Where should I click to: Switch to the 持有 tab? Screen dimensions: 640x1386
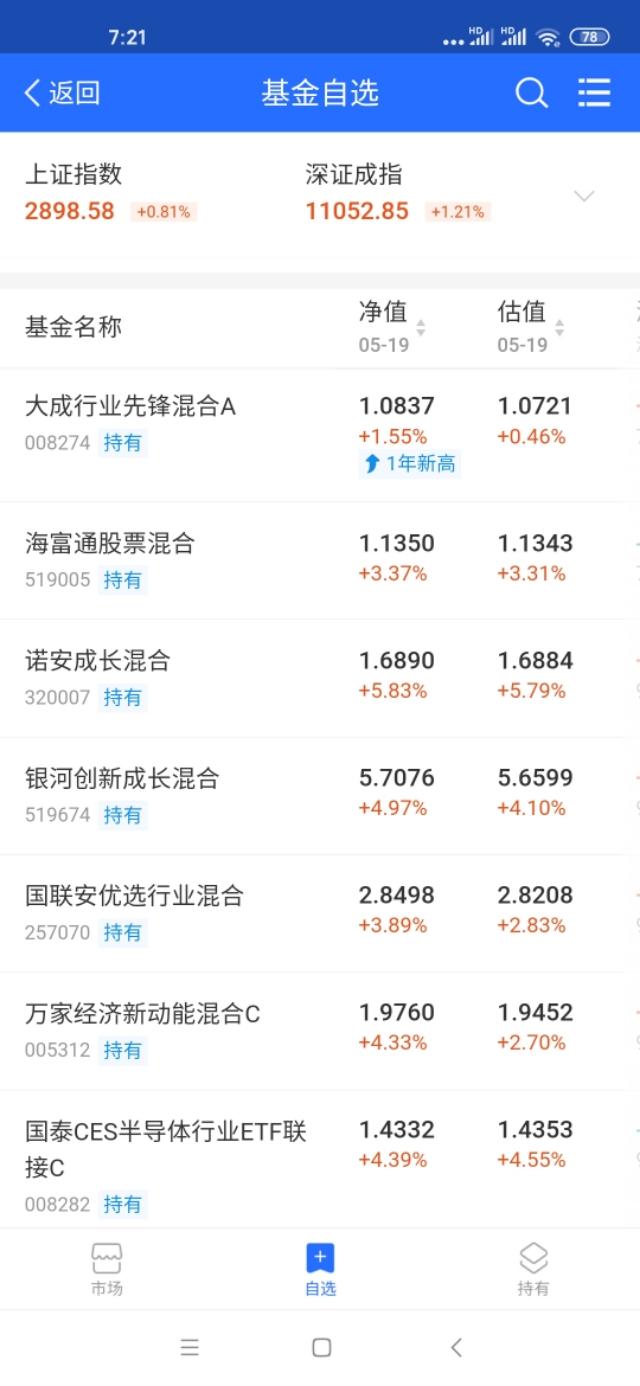point(533,1269)
